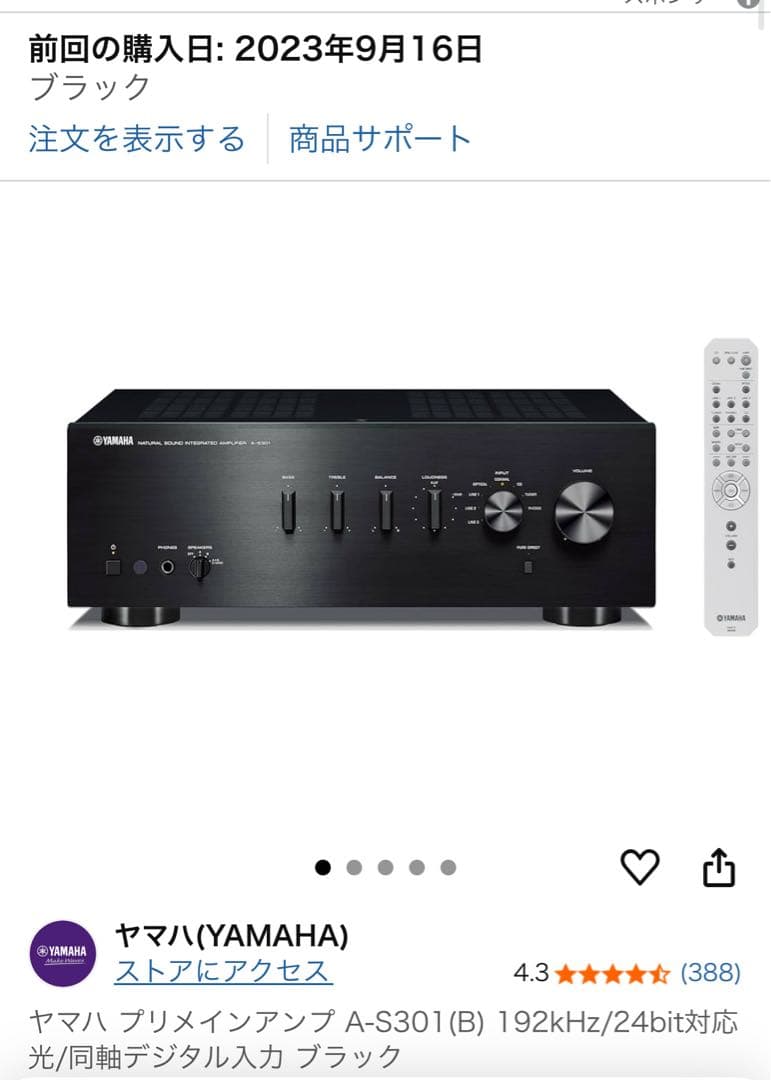Image resolution: width=771 pixels, height=1080 pixels.
Task: Add the amplifier to wish list heart
Action: point(640,867)
